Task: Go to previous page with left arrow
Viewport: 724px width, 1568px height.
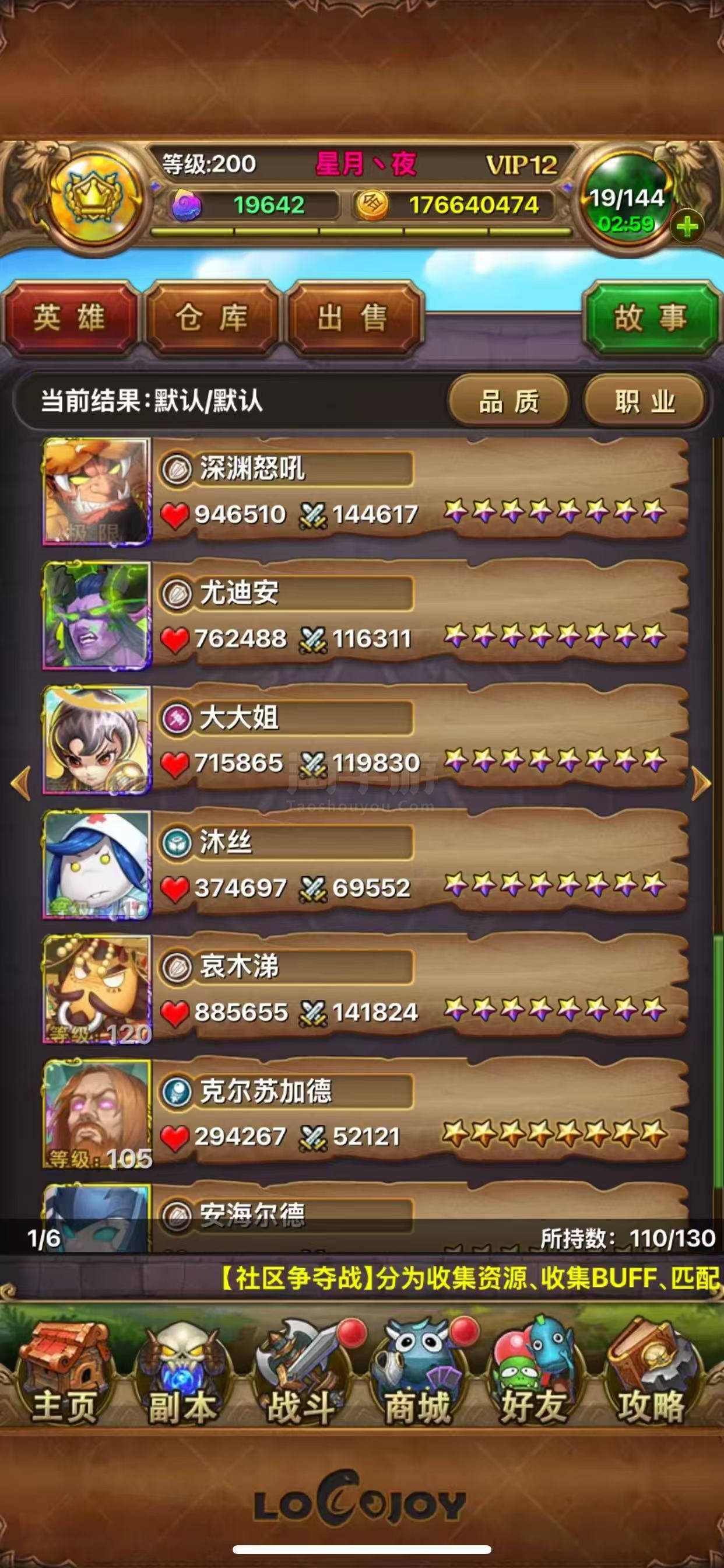Action: click(22, 783)
